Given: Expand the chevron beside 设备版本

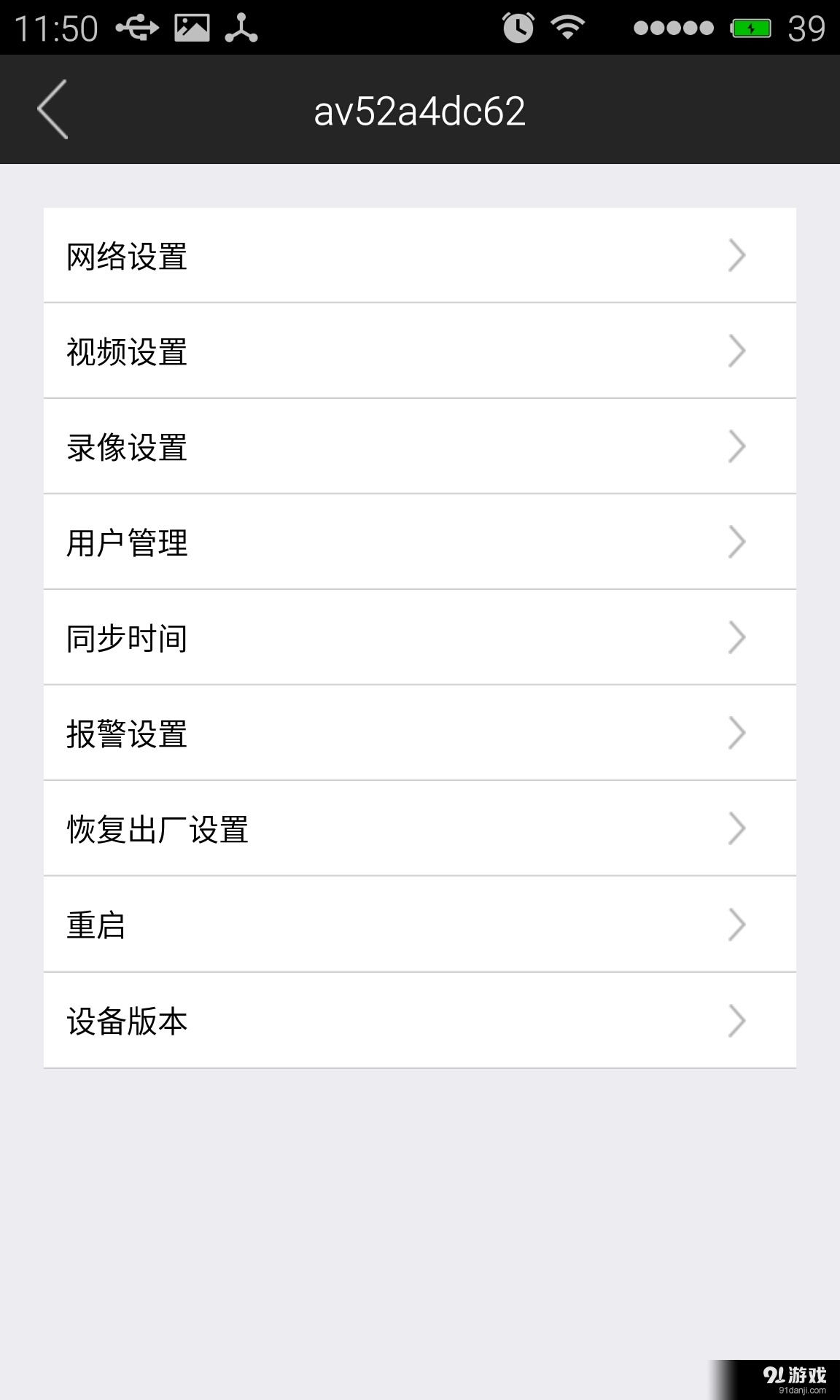Looking at the screenshot, I should [x=738, y=1021].
